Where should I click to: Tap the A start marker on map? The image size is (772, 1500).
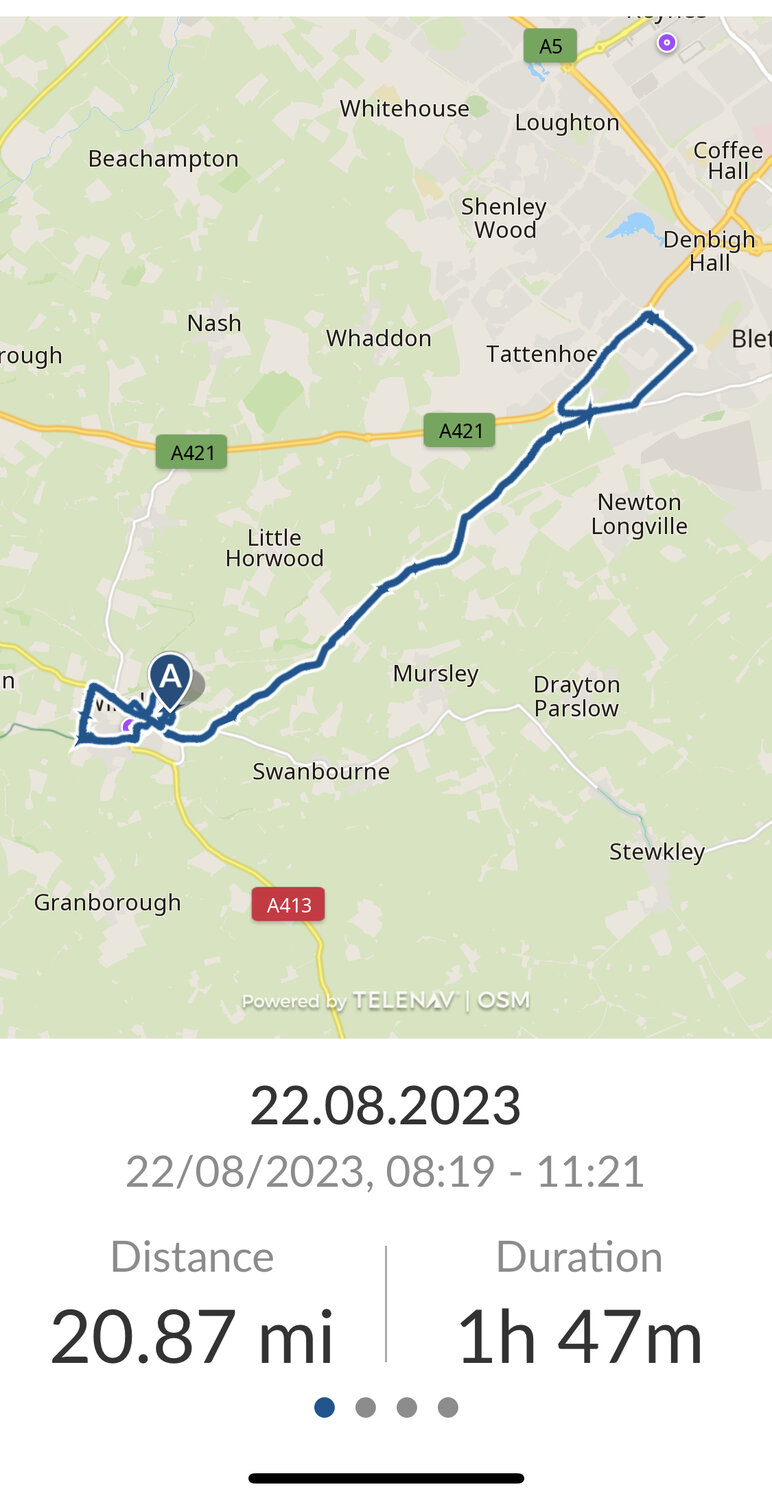coord(171,678)
